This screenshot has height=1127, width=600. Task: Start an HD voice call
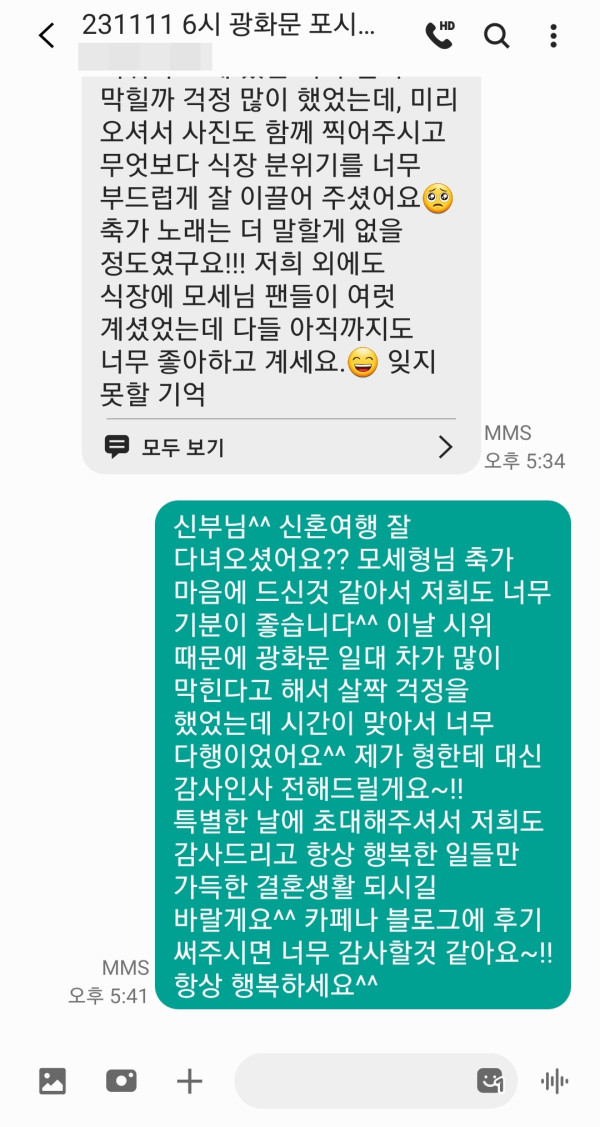(438, 36)
